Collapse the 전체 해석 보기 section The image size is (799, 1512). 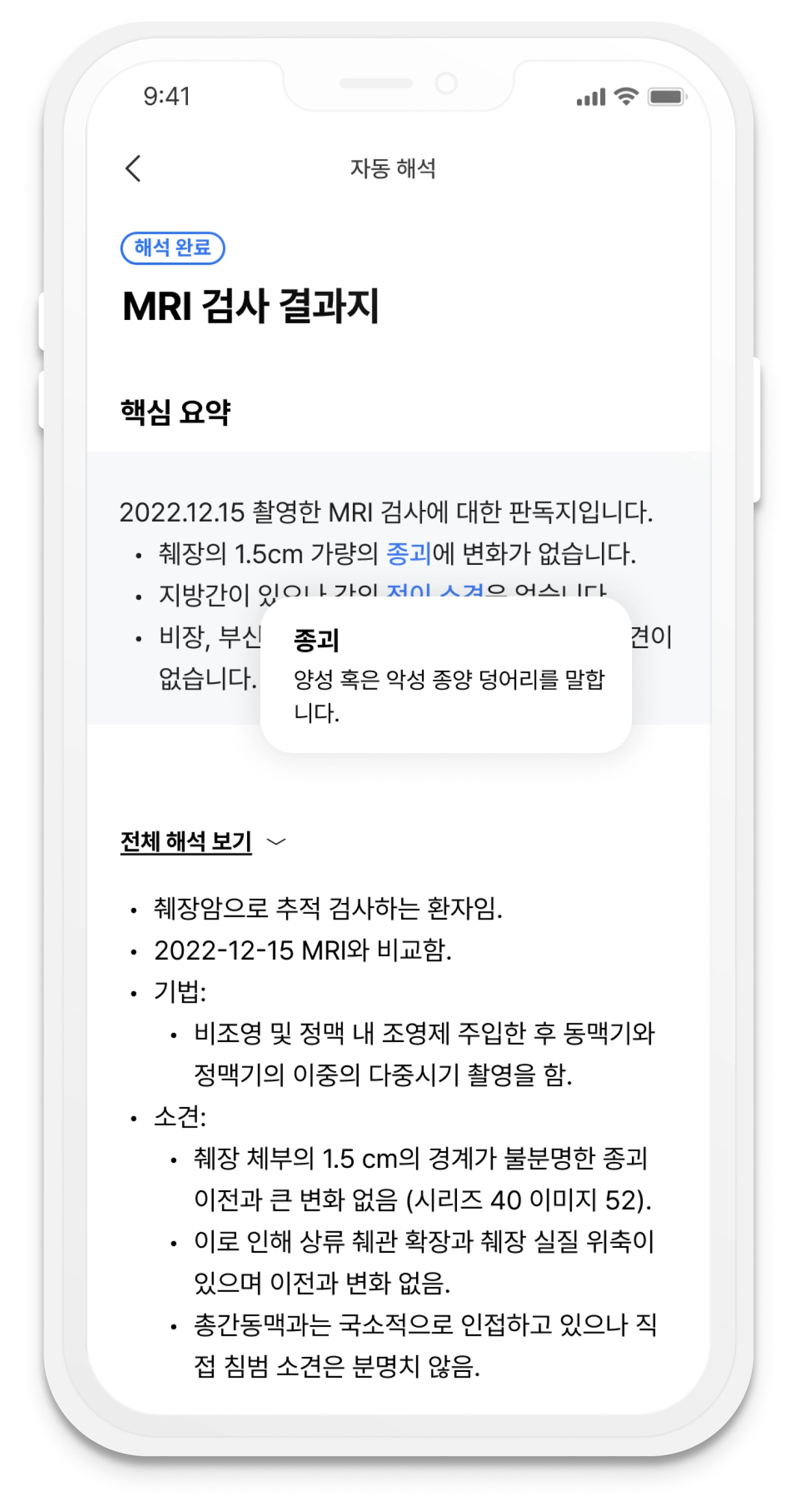(202, 841)
